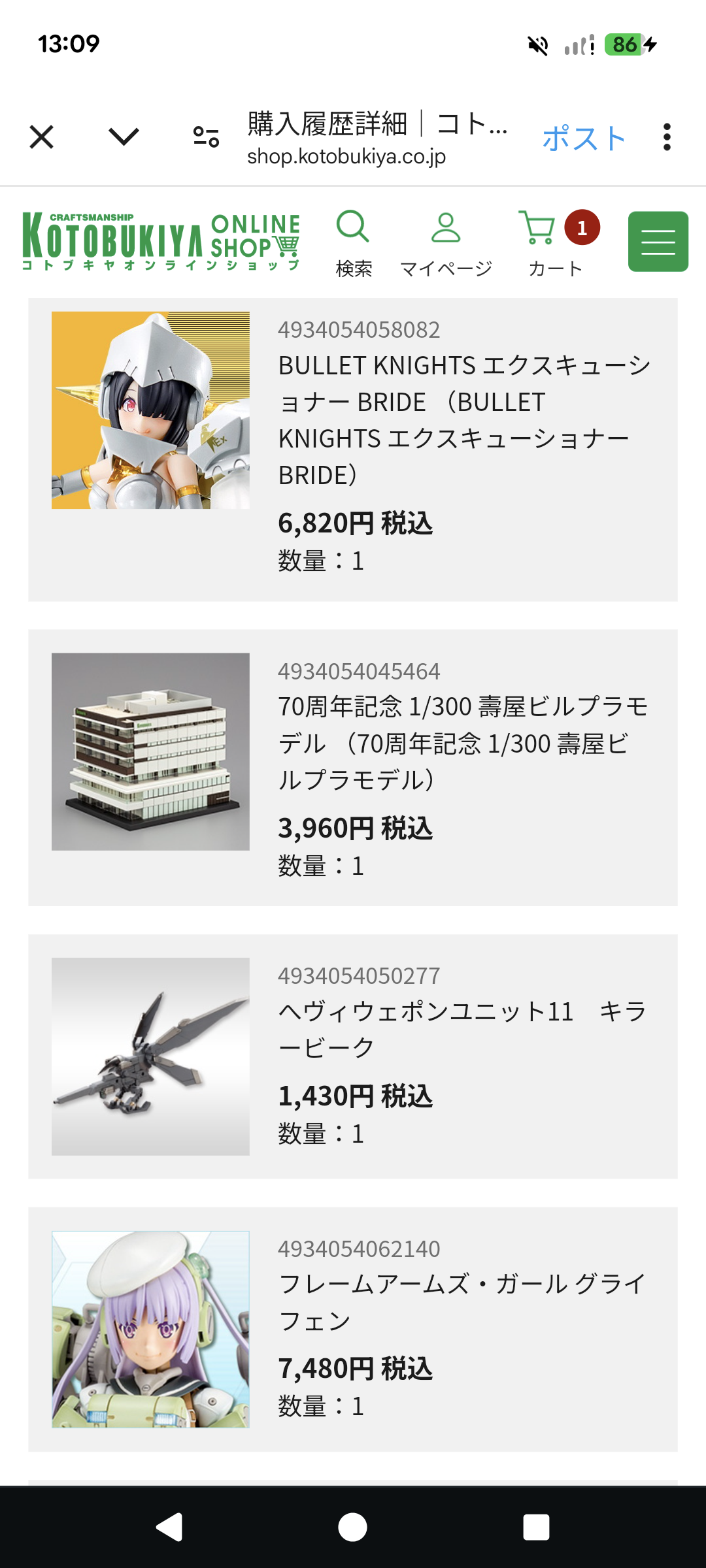The image size is (706, 1568).
Task: Go back with the system back button
Action: (169, 1527)
